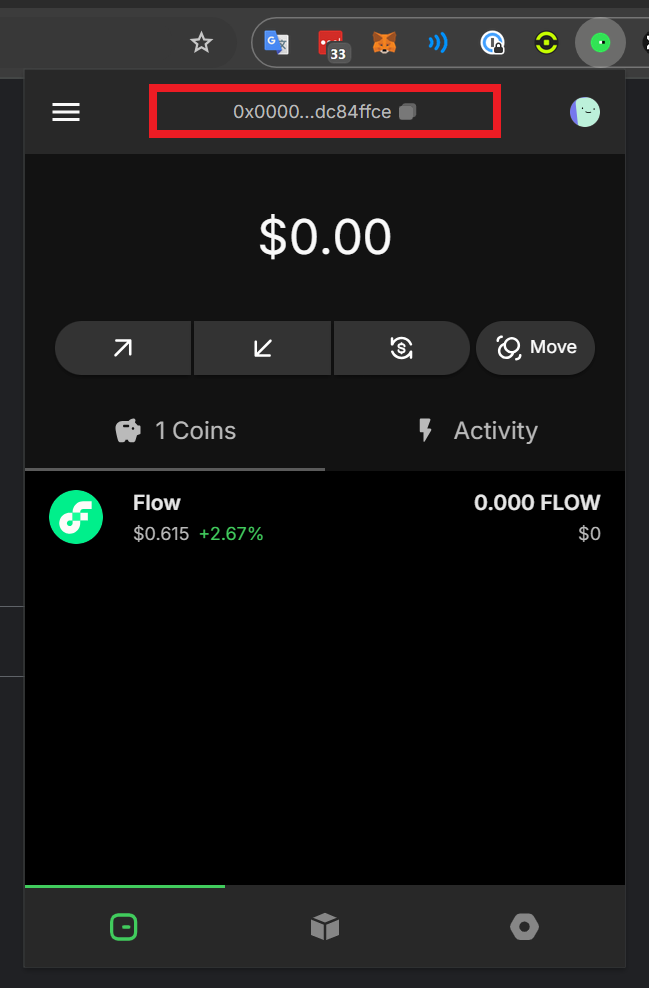
Task: Open the Flow coin row
Action: coord(324,517)
